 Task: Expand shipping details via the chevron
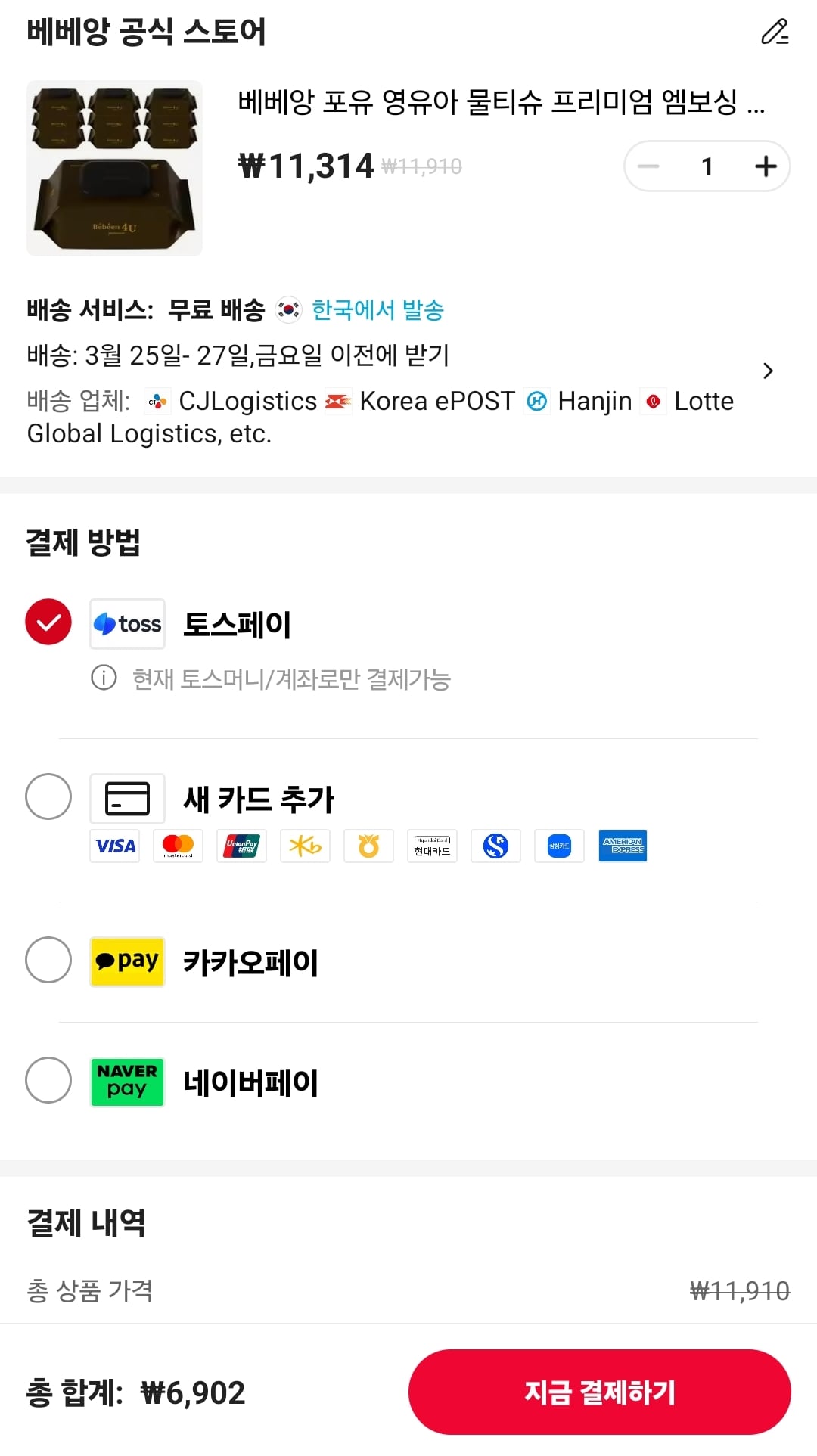[769, 371]
